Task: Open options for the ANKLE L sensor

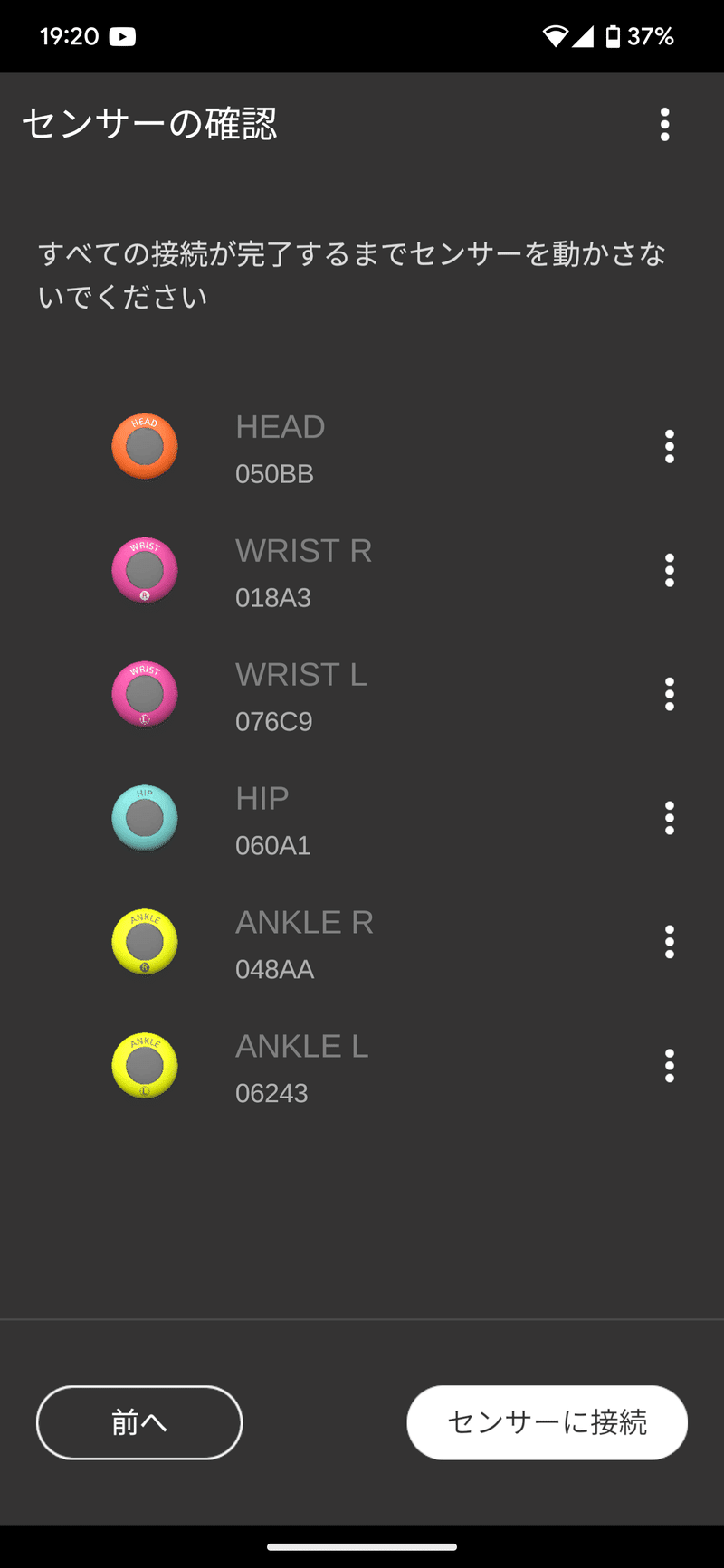Action: click(670, 1066)
